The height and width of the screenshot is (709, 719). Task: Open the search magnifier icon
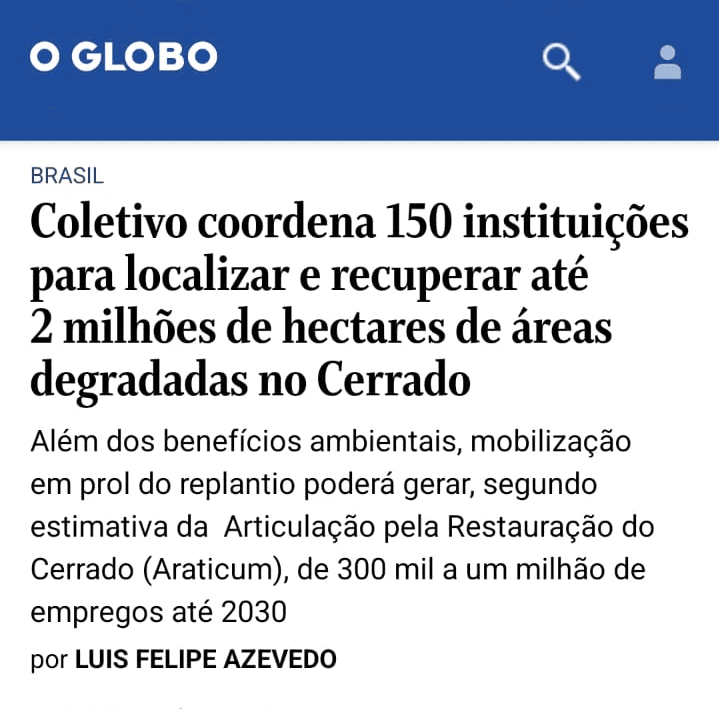[x=560, y=61]
